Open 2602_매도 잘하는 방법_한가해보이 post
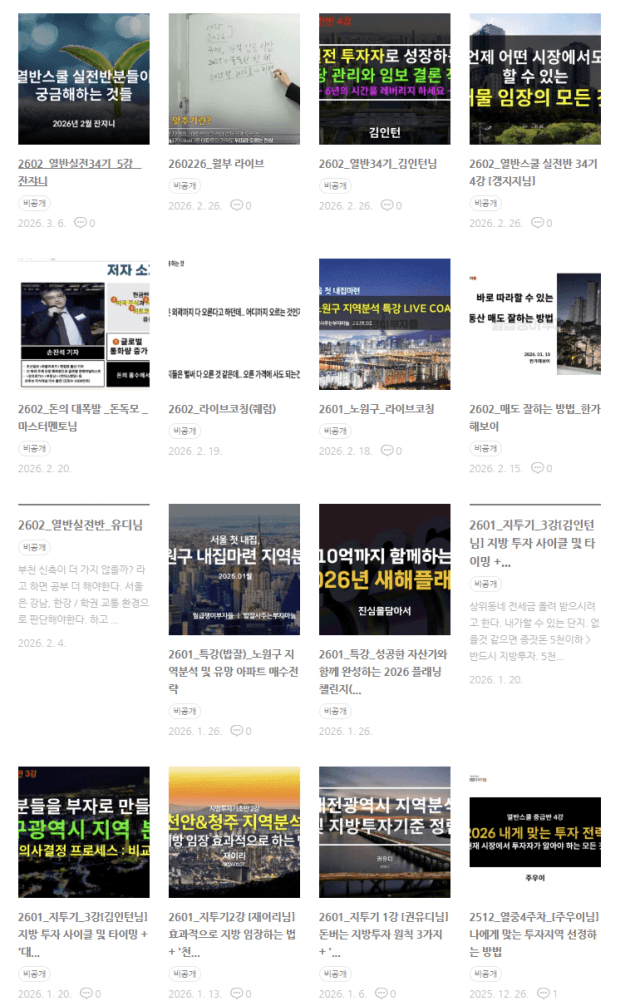The width and height of the screenshot is (640, 1006). click(x=535, y=417)
